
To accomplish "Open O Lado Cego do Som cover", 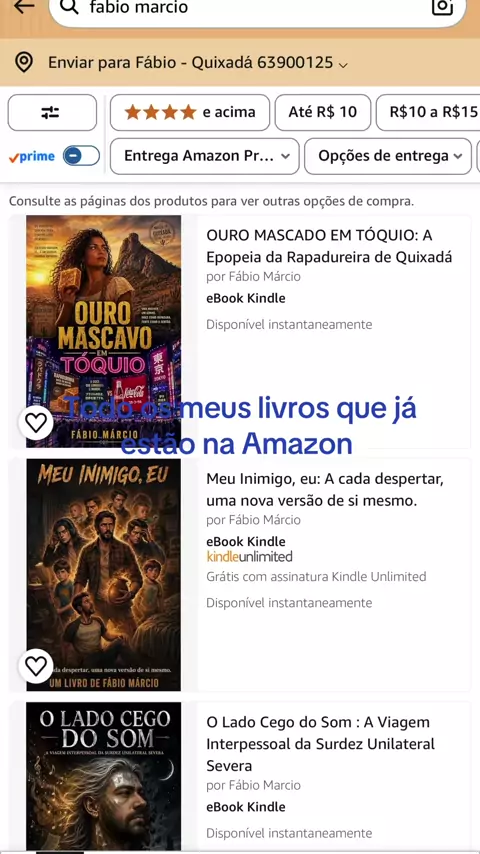I will click(104, 778).
